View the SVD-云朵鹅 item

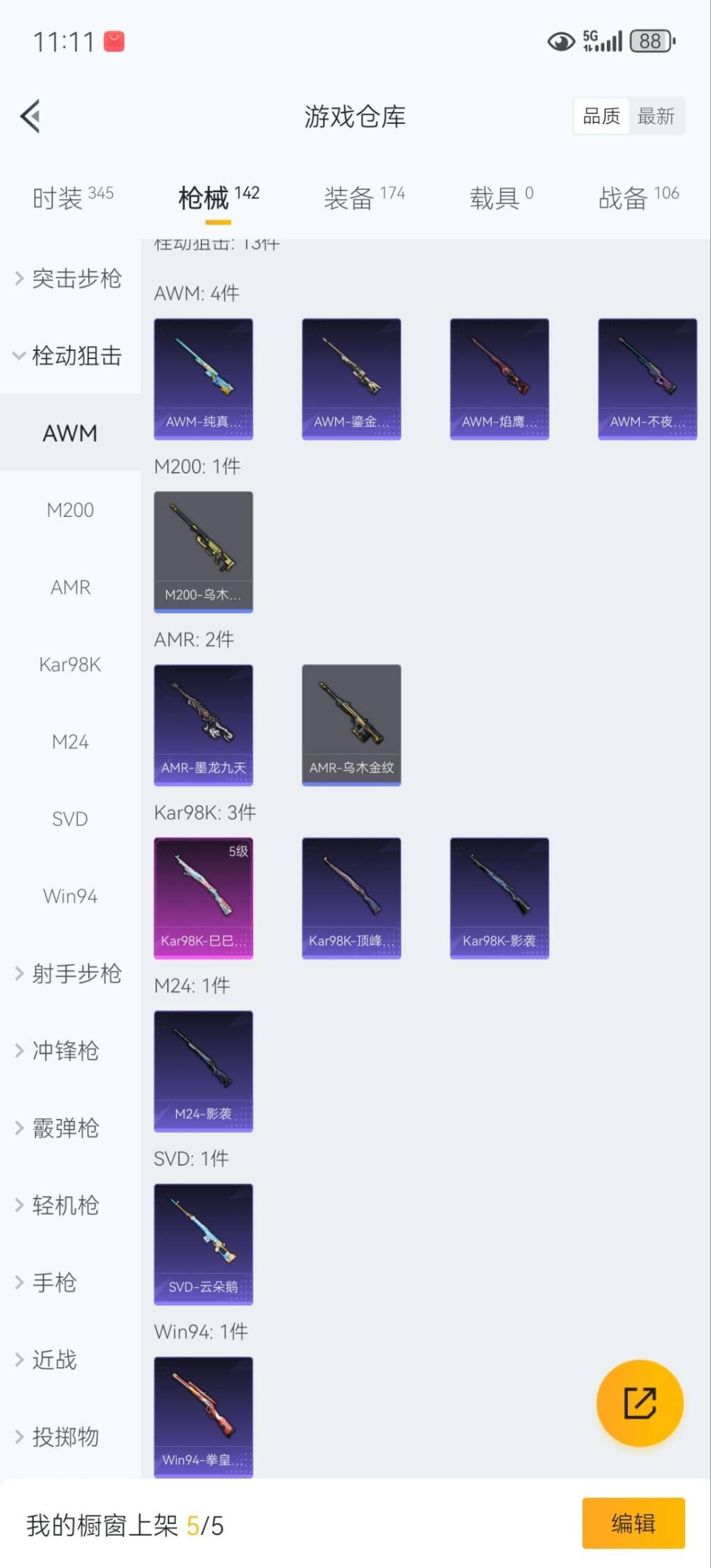click(x=203, y=1243)
